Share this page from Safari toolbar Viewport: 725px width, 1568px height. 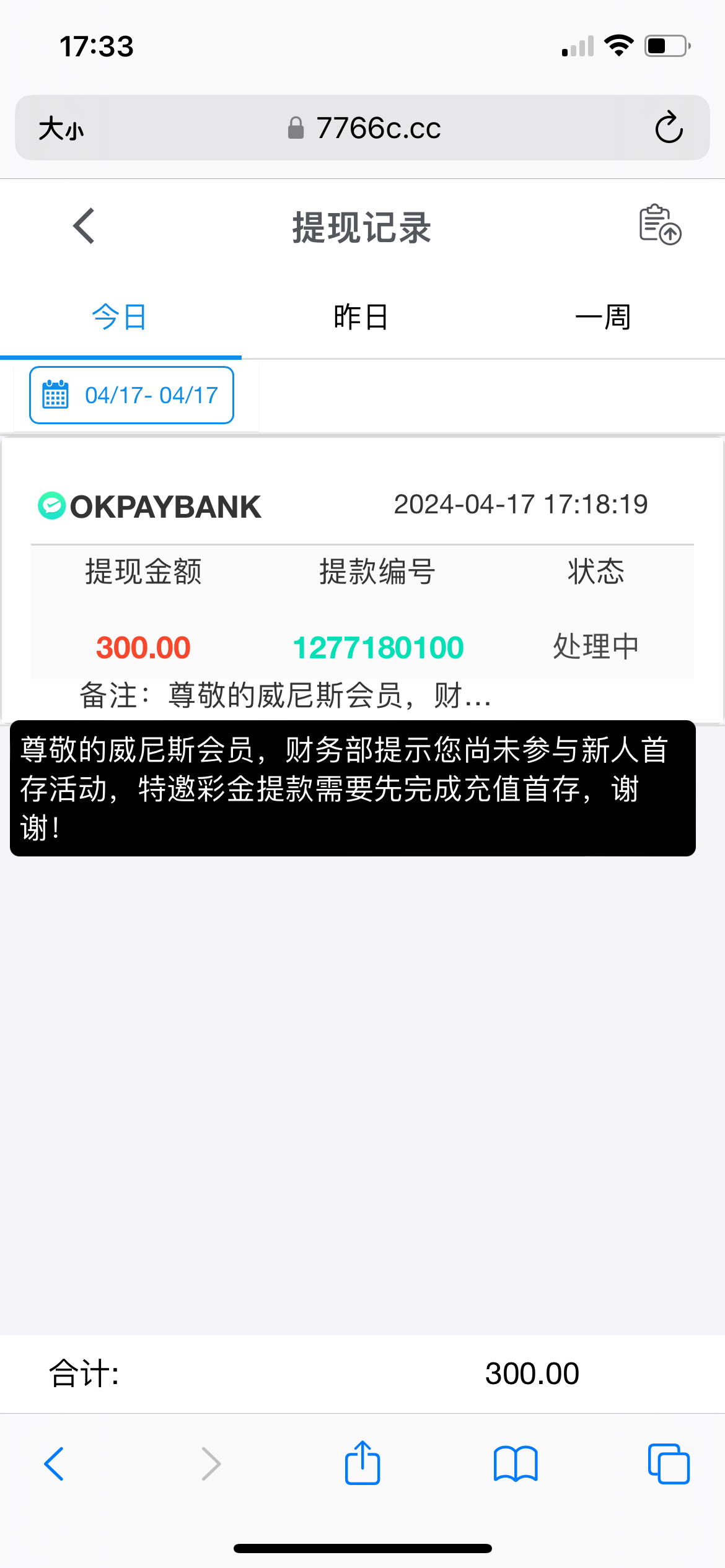tap(362, 1464)
